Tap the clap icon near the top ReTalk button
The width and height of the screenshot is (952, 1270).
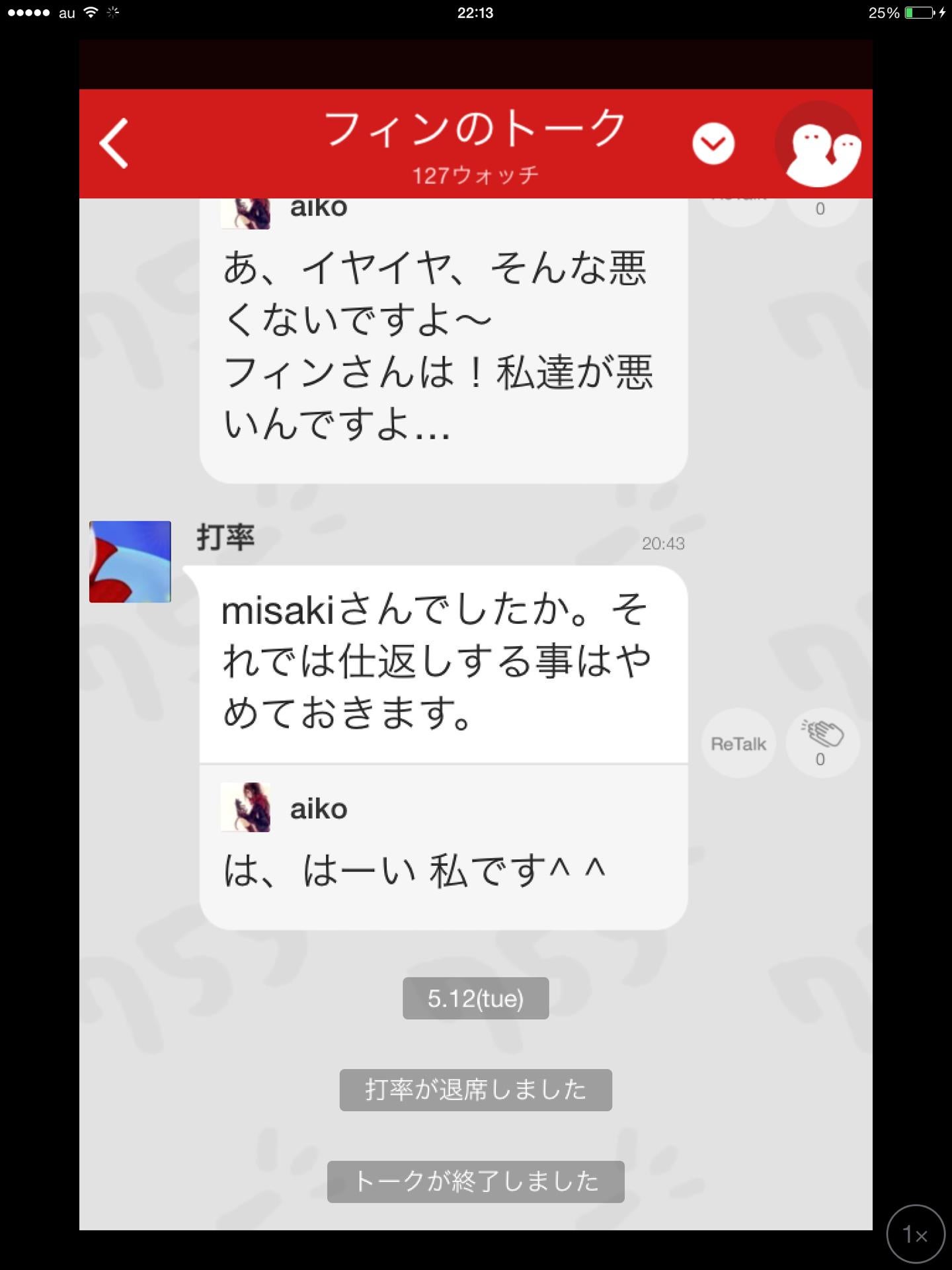coord(821,206)
